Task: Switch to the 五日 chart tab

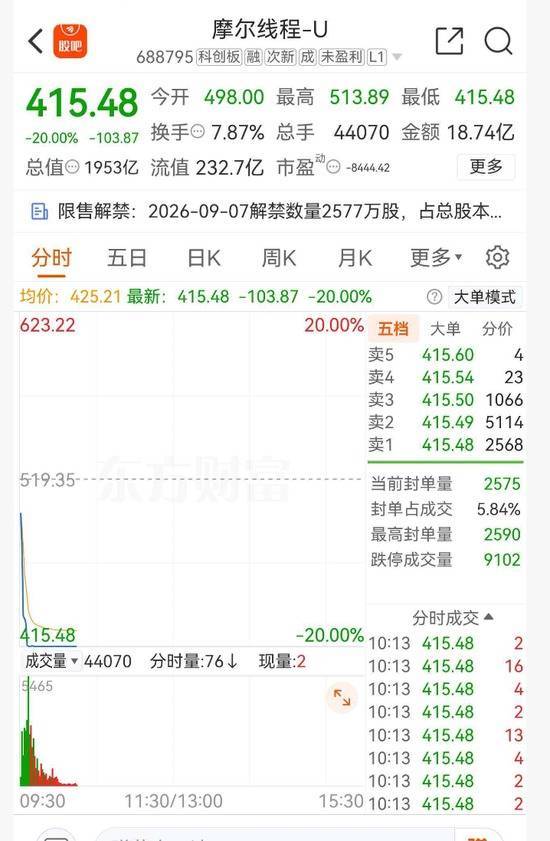Action: pyautogui.click(x=127, y=258)
